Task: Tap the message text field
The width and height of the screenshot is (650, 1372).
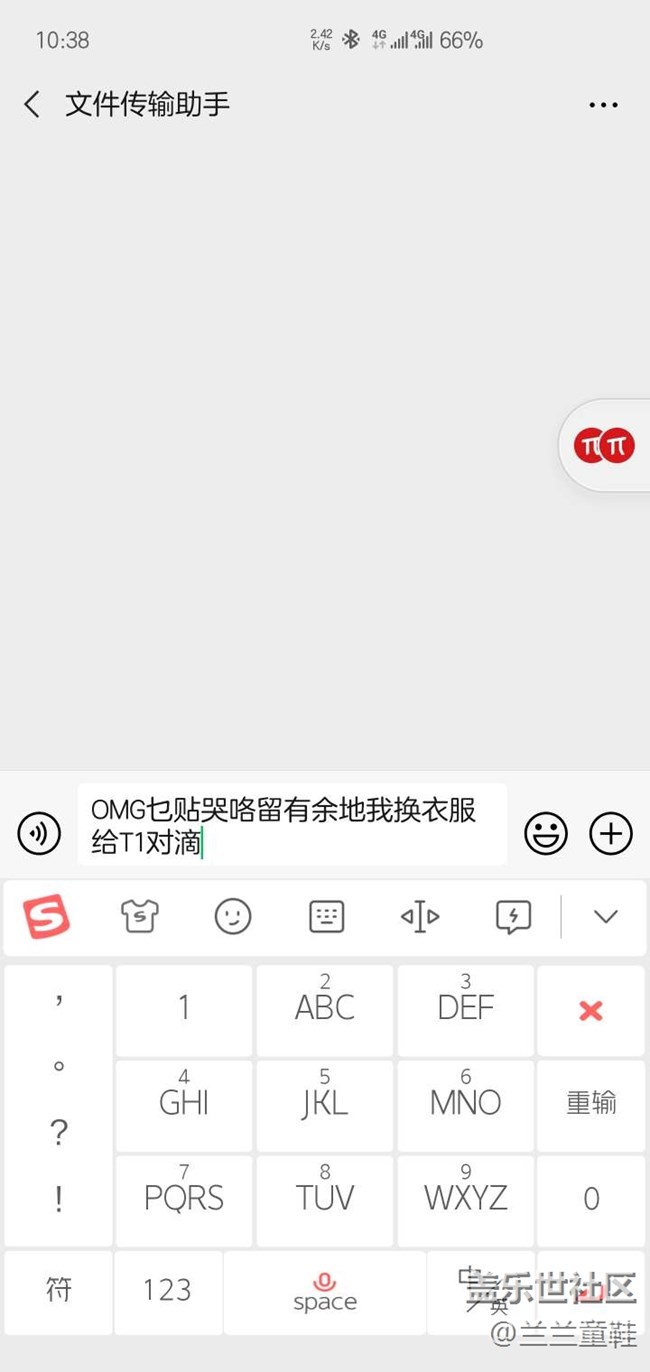Action: coord(292,825)
